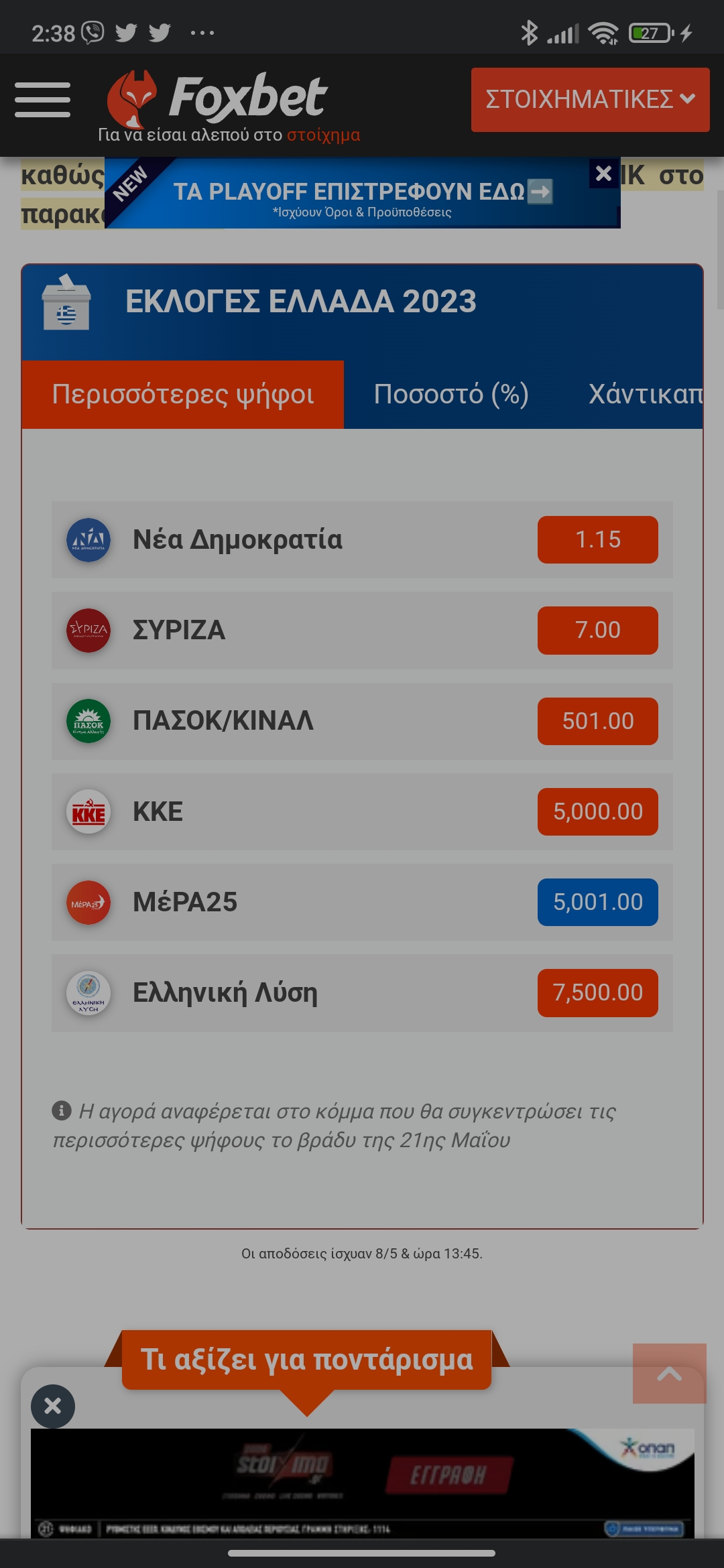The image size is (724, 1568).
Task: Switch to the Χάντικαπ tab
Action: coord(645,395)
